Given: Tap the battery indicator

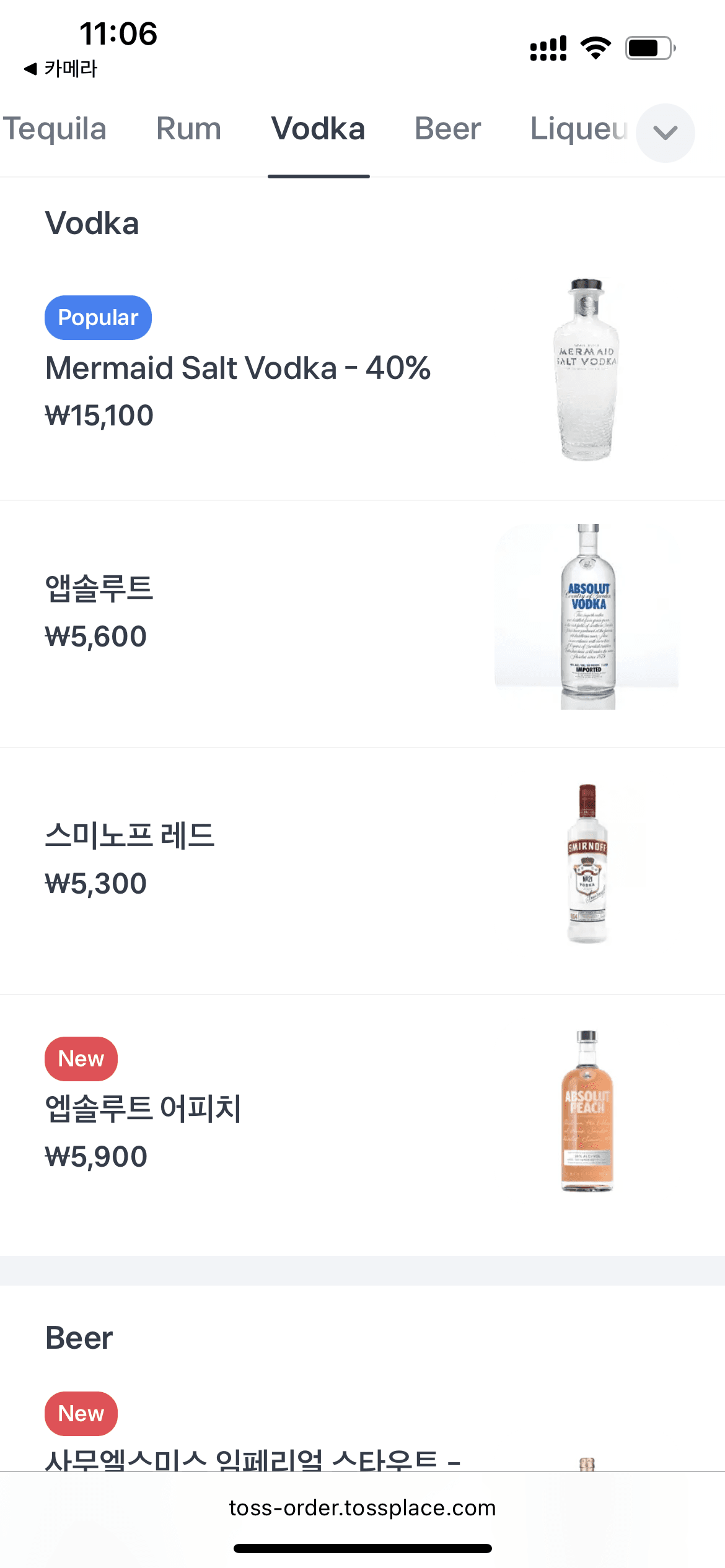Looking at the screenshot, I should [x=648, y=46].
